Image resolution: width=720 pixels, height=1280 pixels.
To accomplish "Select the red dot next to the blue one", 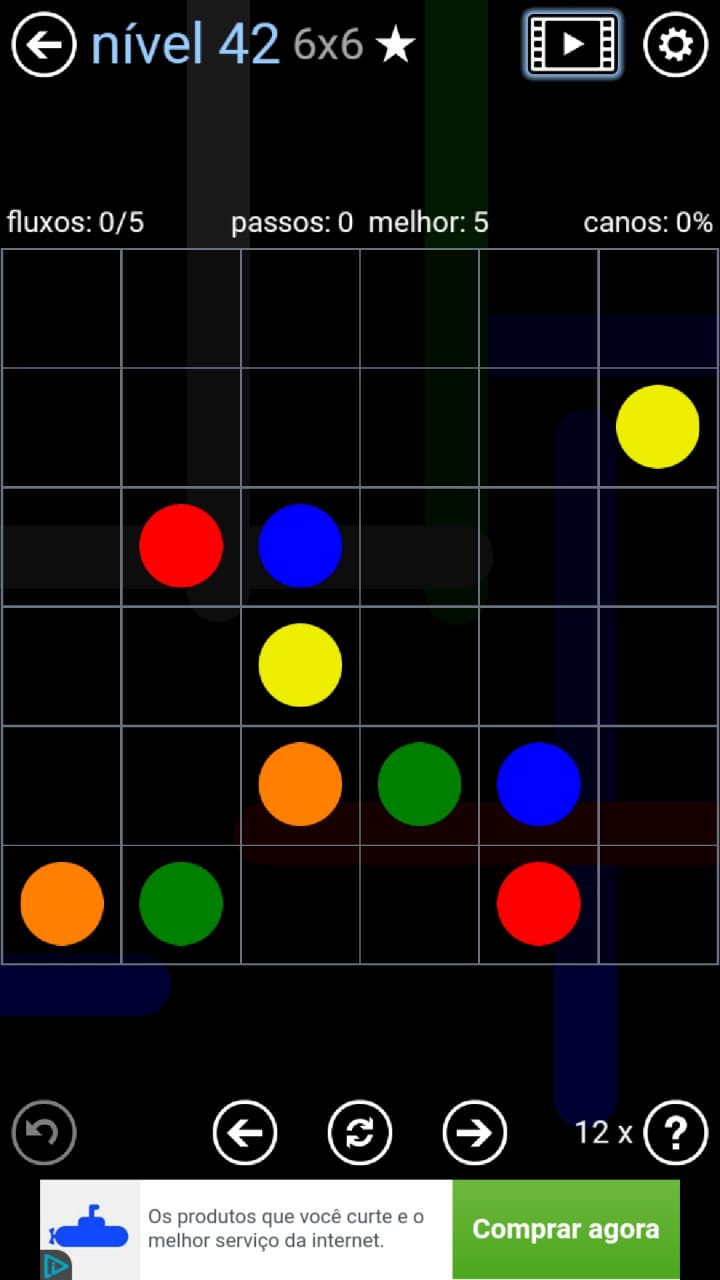I will click(x=181, y=546).
